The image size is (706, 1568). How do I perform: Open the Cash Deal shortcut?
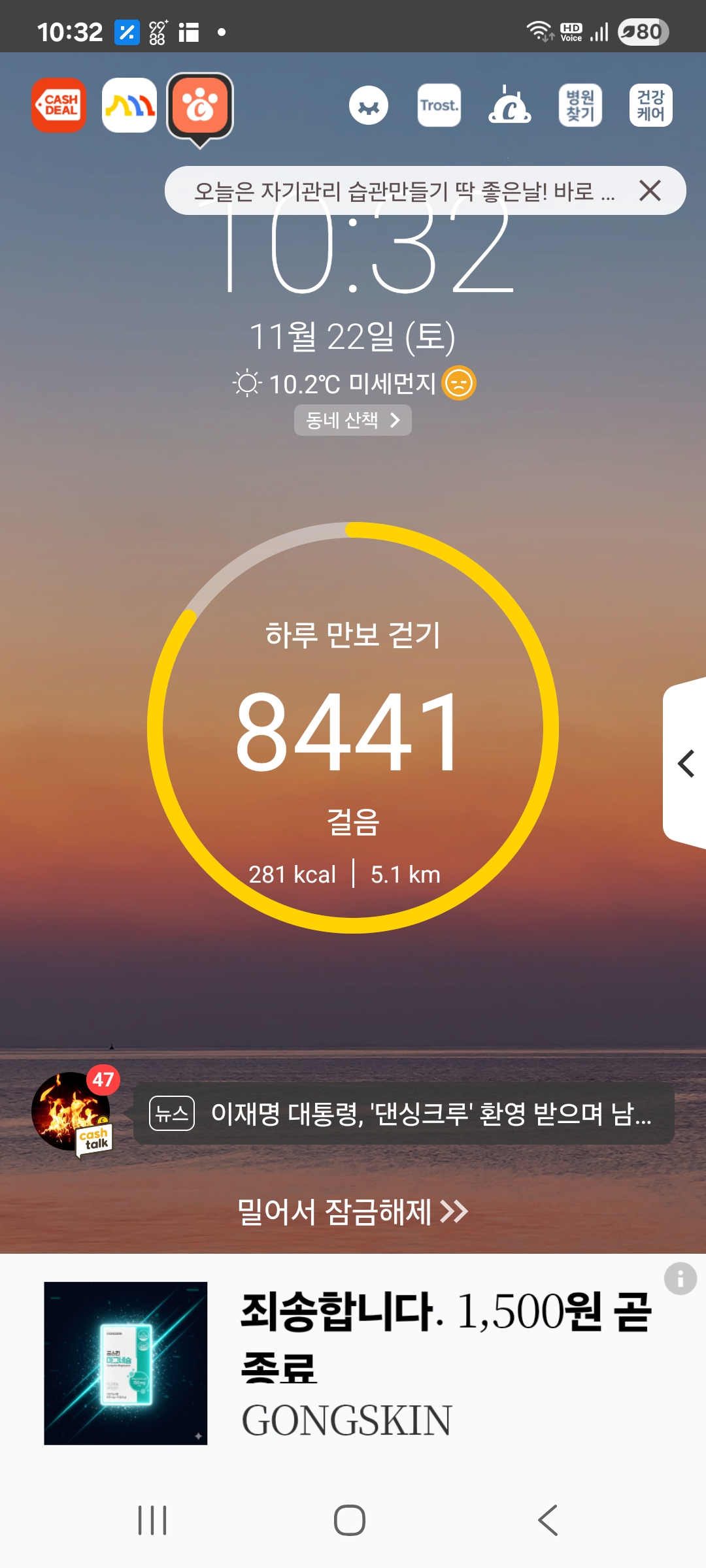coord(59,105)
